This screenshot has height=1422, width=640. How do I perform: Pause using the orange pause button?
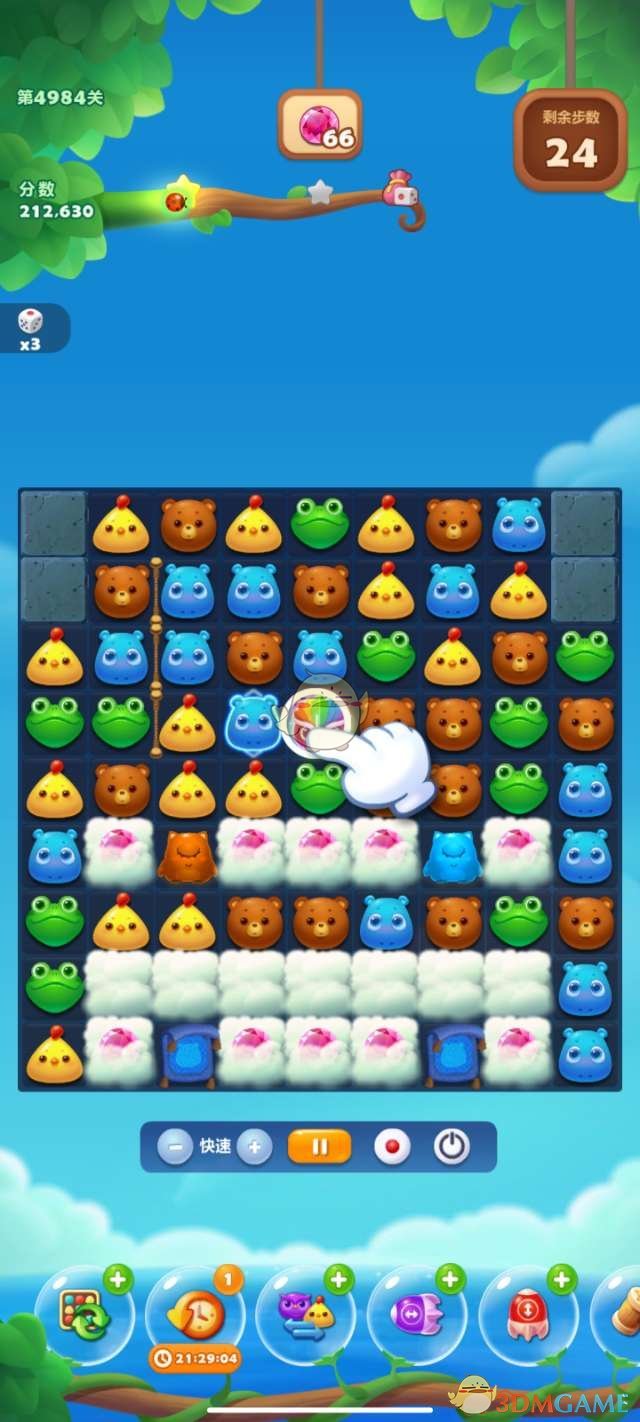coord(319,1147)
